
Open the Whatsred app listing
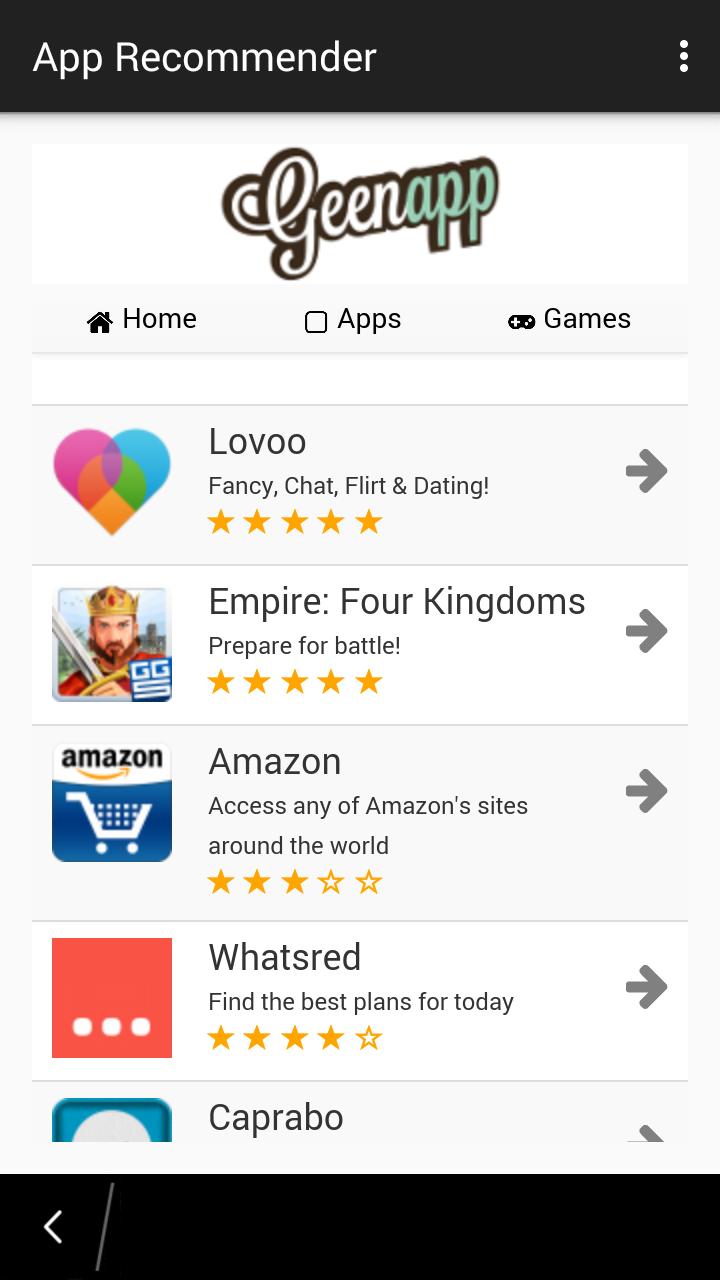[x=647, y=987]
